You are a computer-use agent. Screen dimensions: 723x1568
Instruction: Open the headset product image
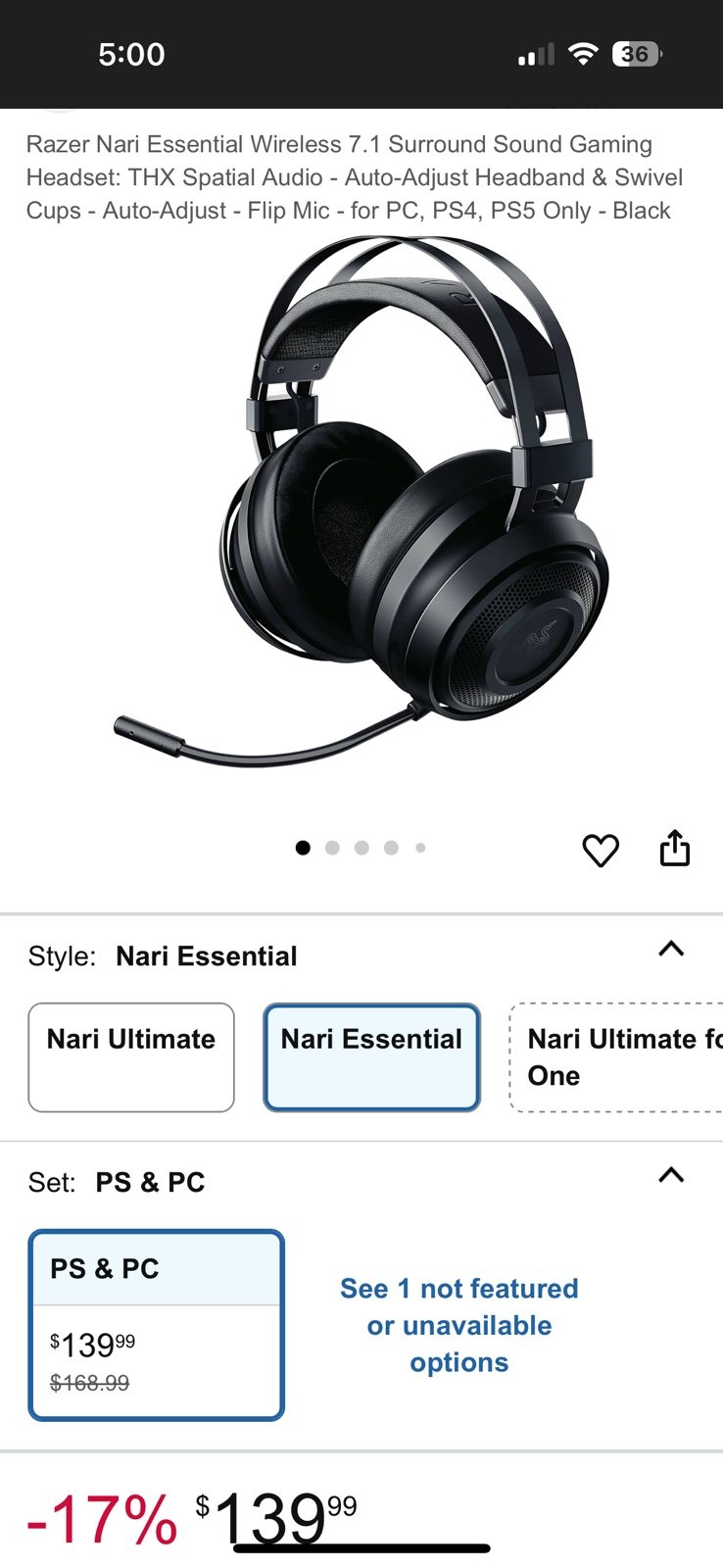361,500
